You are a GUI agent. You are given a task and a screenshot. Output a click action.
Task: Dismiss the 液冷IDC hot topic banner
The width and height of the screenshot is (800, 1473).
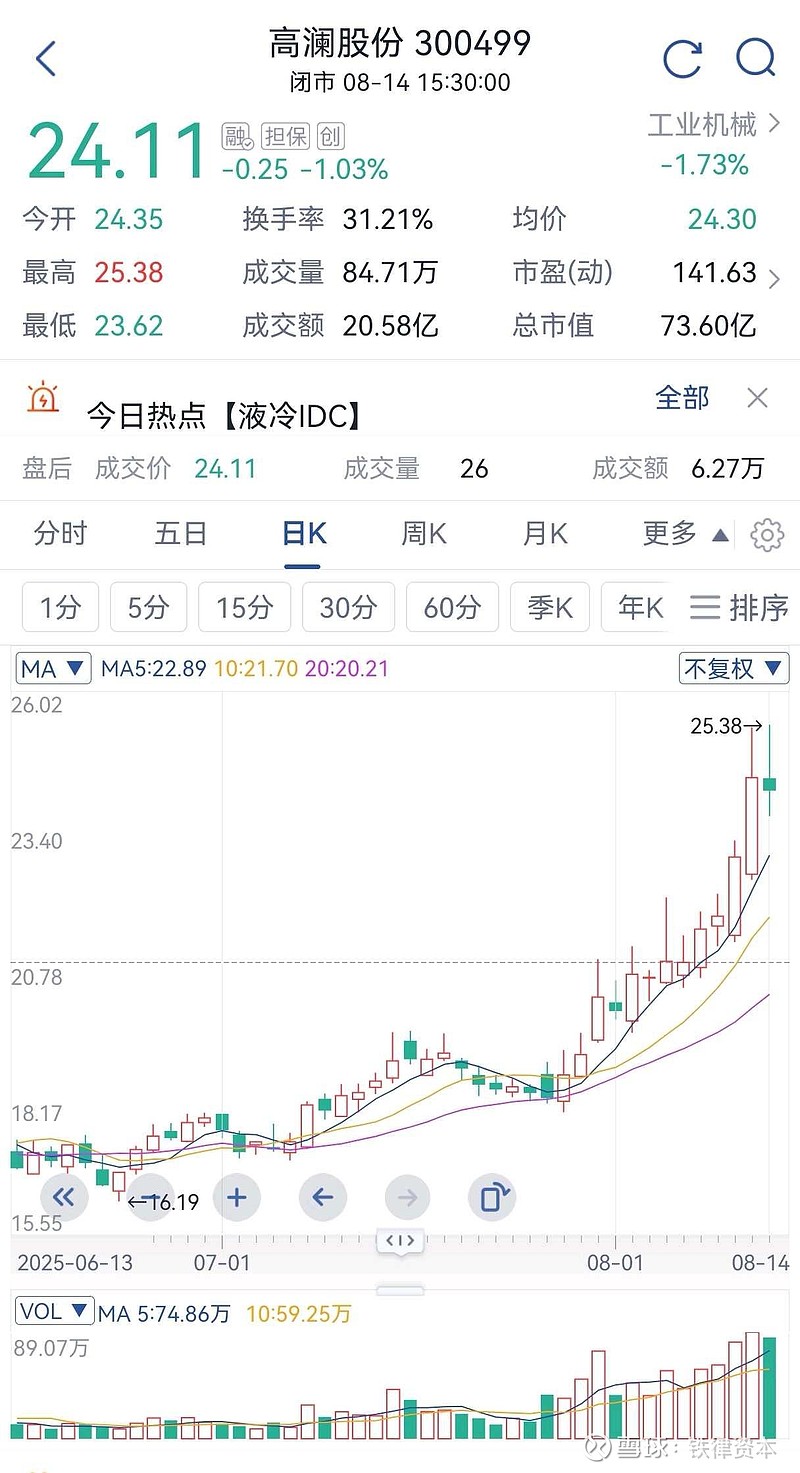pos(758,398)
